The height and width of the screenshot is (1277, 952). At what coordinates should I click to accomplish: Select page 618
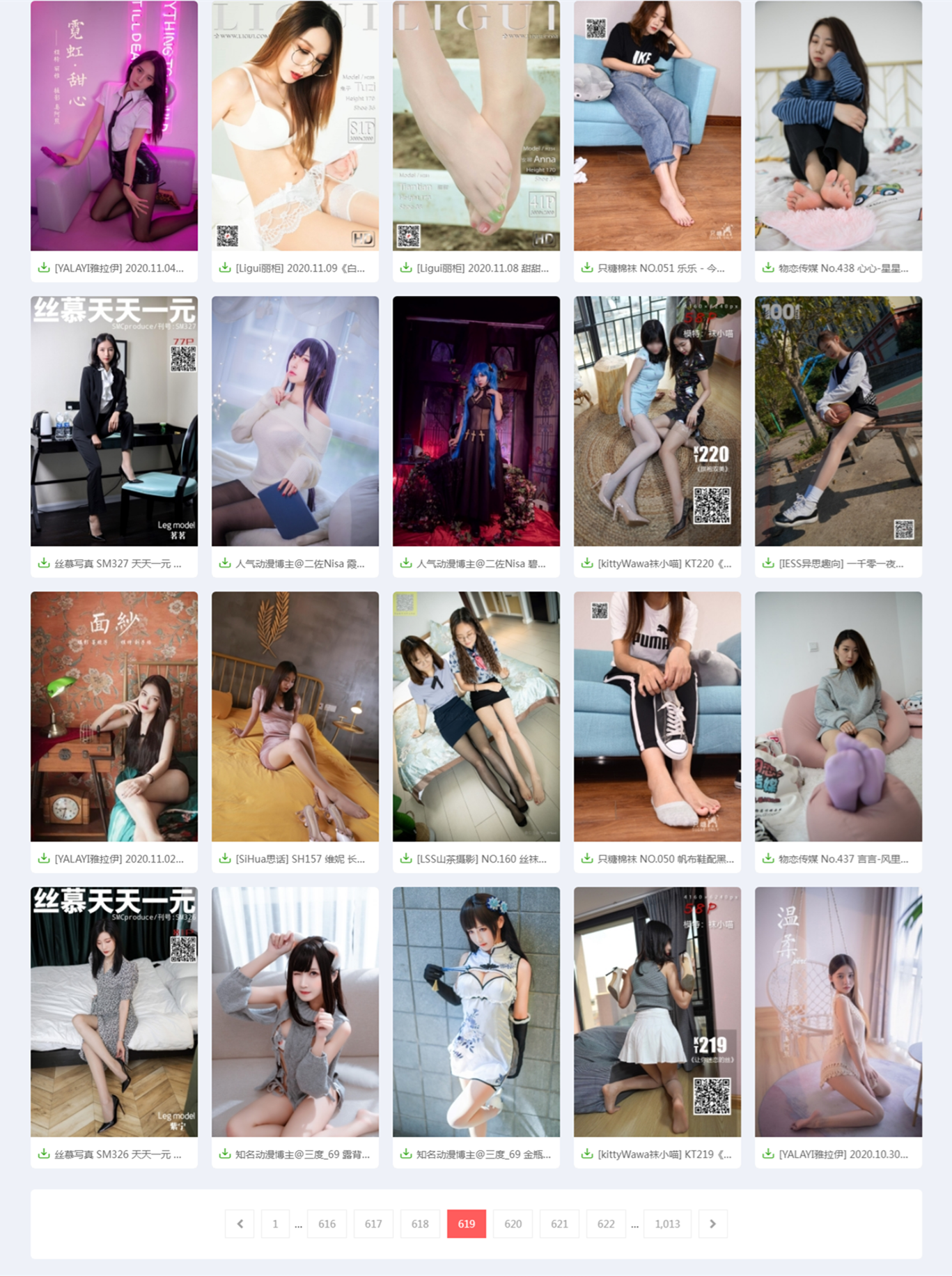pos(420,1224)
